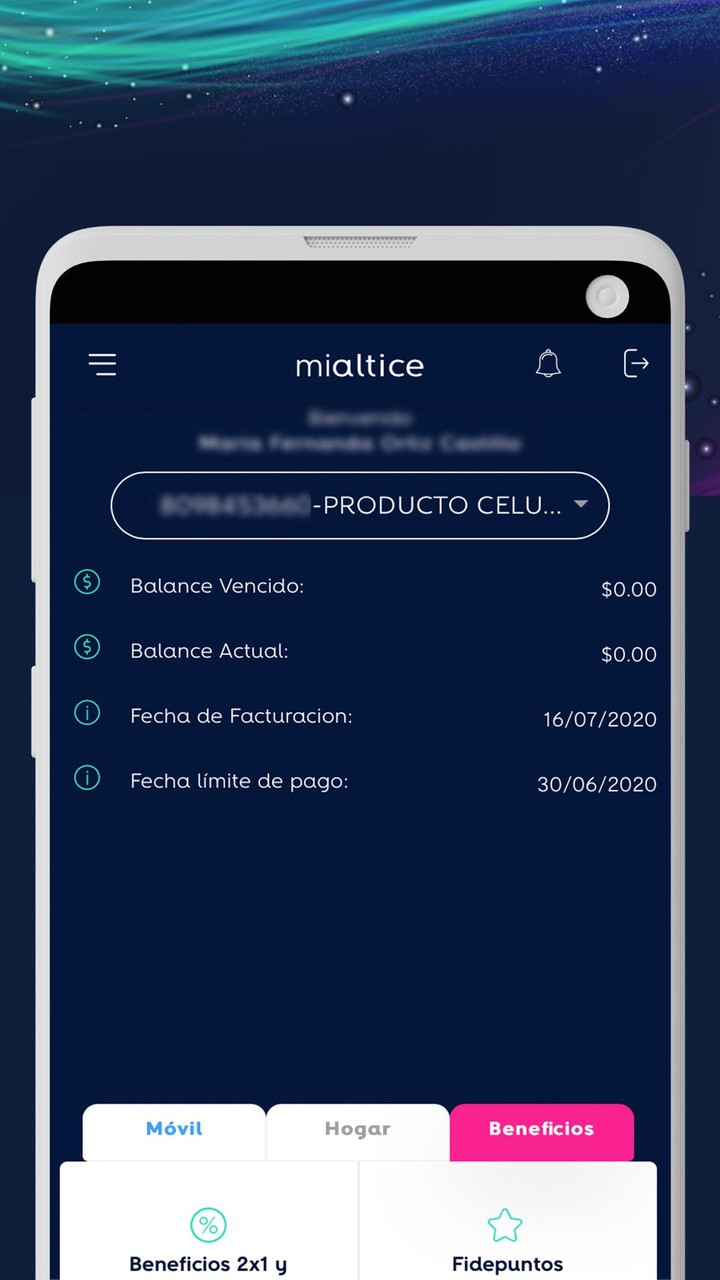720x1280 pixels.
Task: Tap the info icon beside Fecha de Facturacion
Action: (x=87, y=712)
